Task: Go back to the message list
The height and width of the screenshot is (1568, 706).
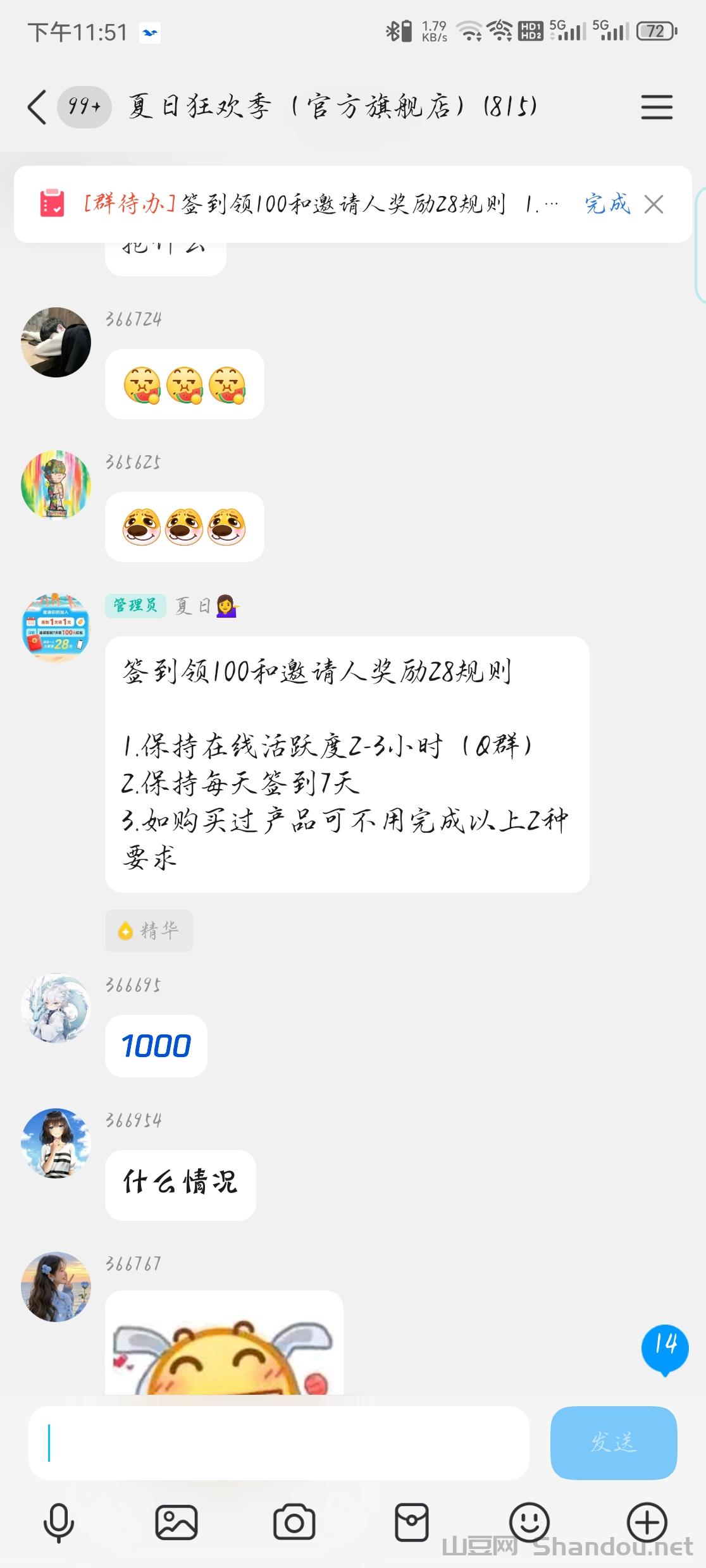Action: pyautogui.click(x=37, y=106)
